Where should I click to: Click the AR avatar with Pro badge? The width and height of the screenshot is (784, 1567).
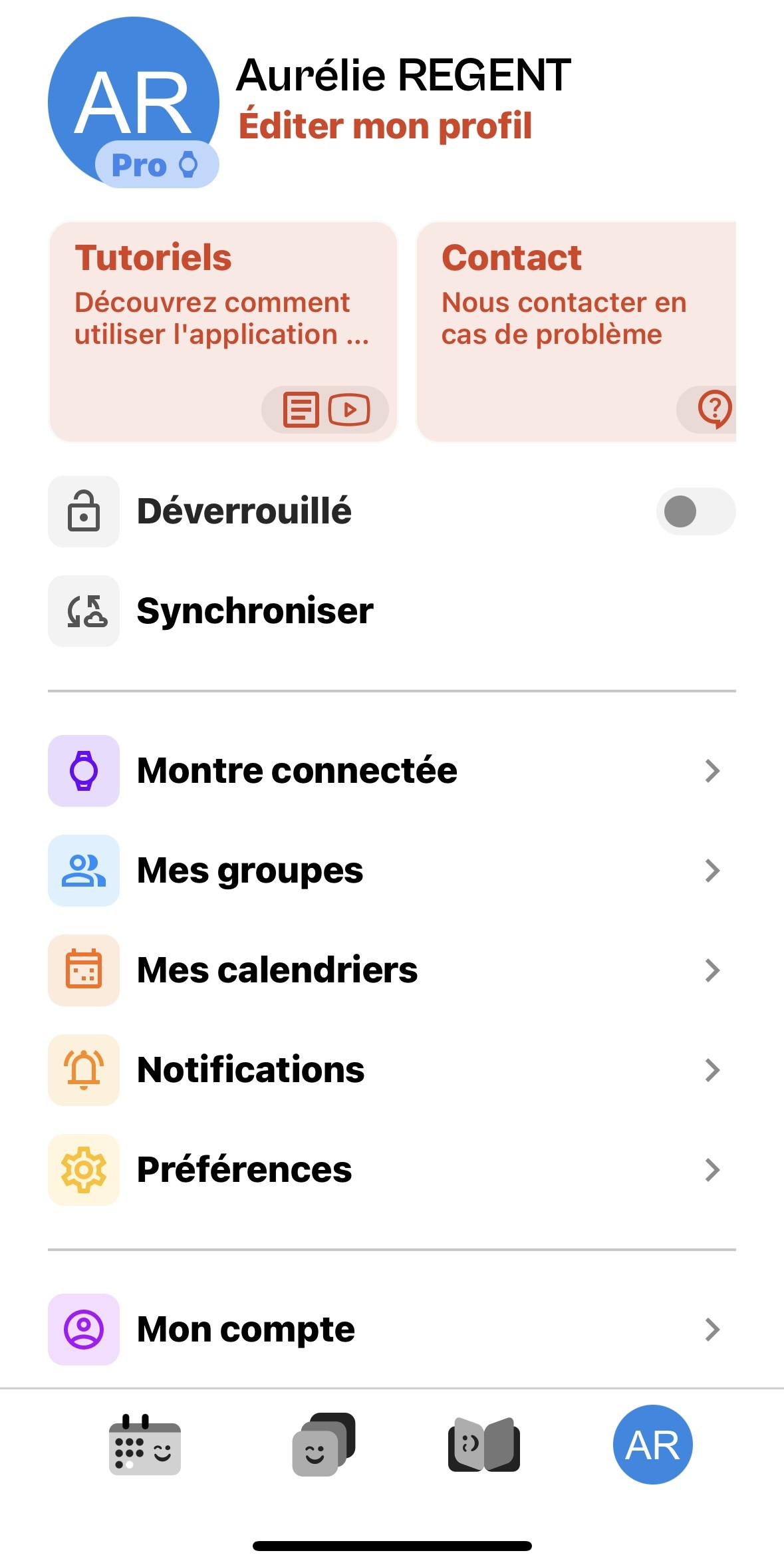(133, 100)
